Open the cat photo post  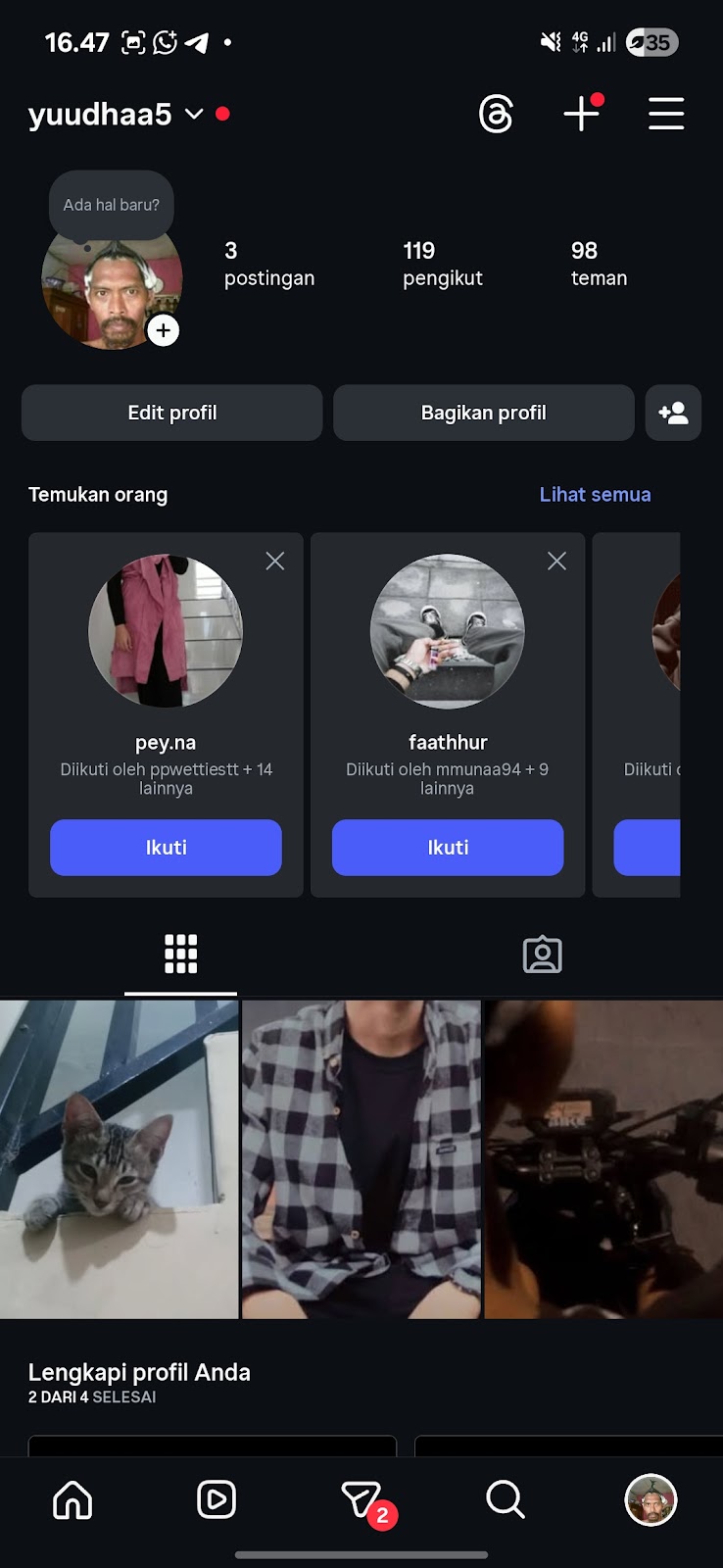pos(119,1158)
